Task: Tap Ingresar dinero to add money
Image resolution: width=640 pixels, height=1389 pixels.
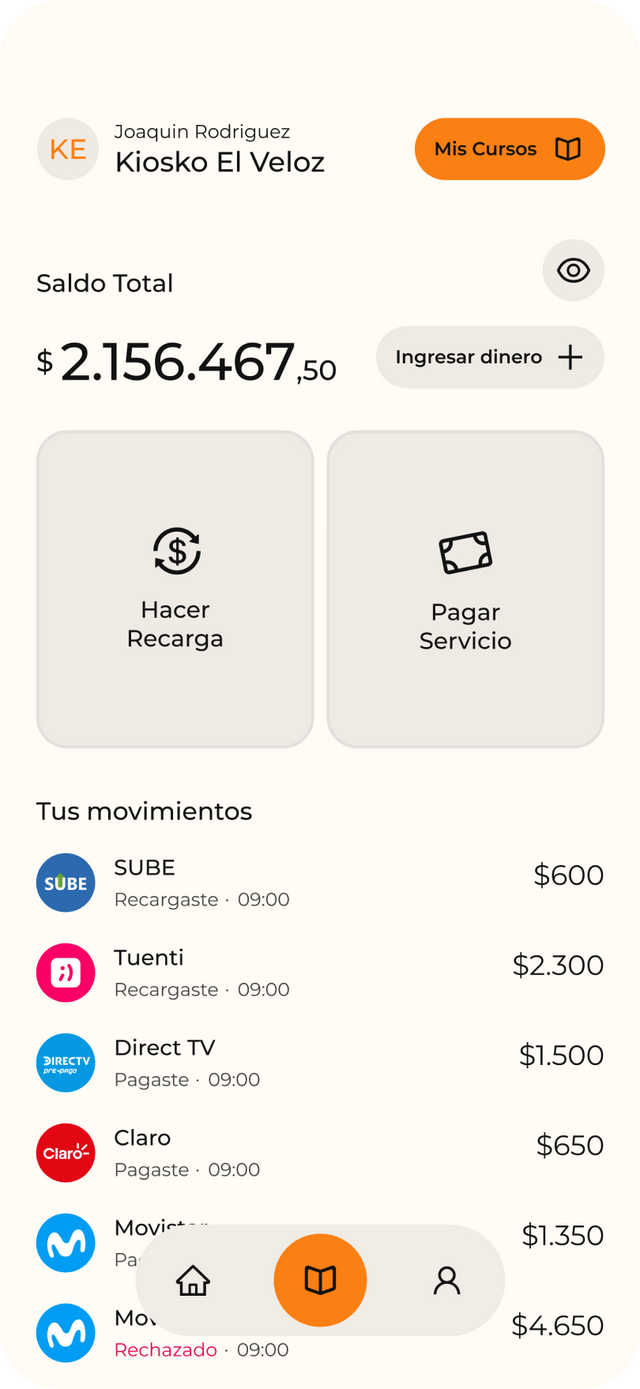Action: (490, 357)
